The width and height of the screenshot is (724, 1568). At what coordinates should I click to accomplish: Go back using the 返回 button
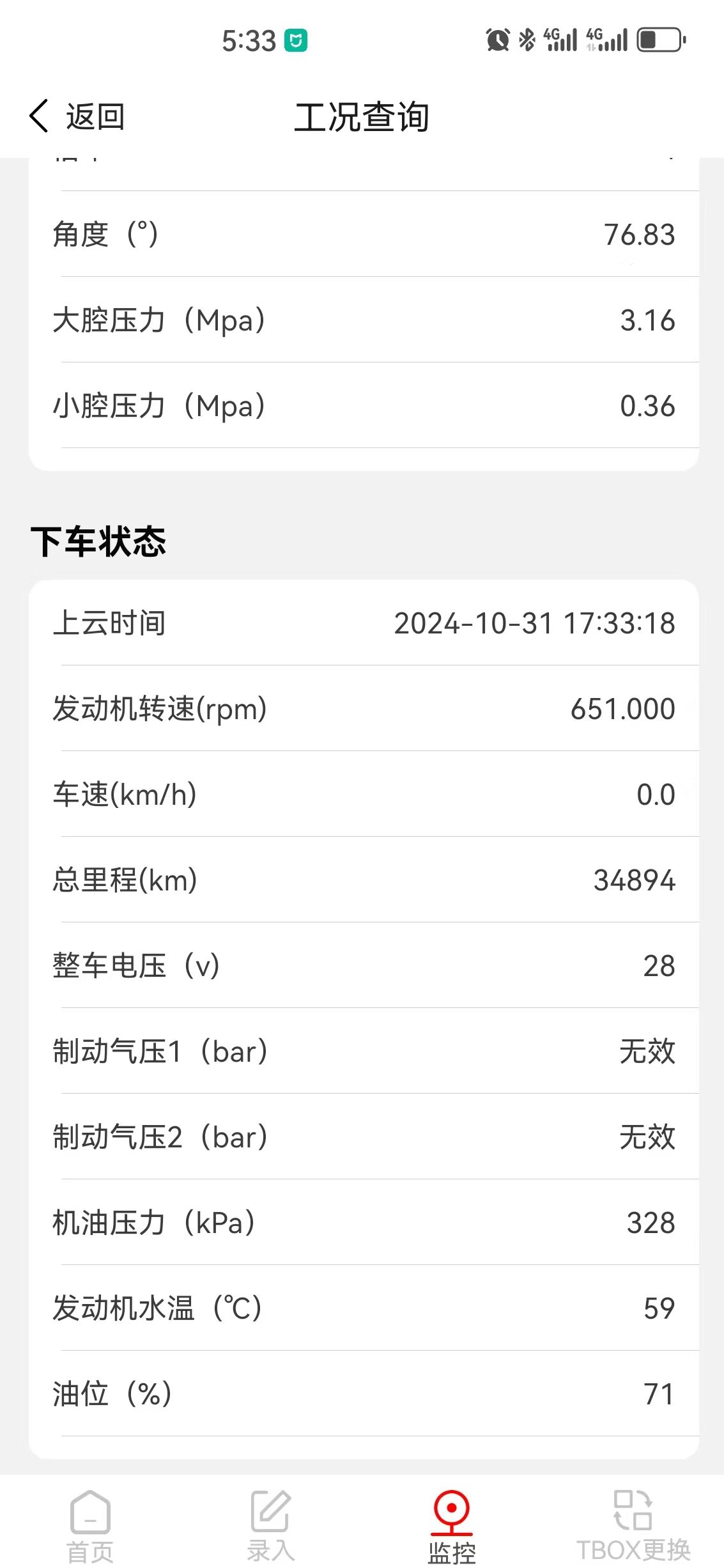click(77, 117)
